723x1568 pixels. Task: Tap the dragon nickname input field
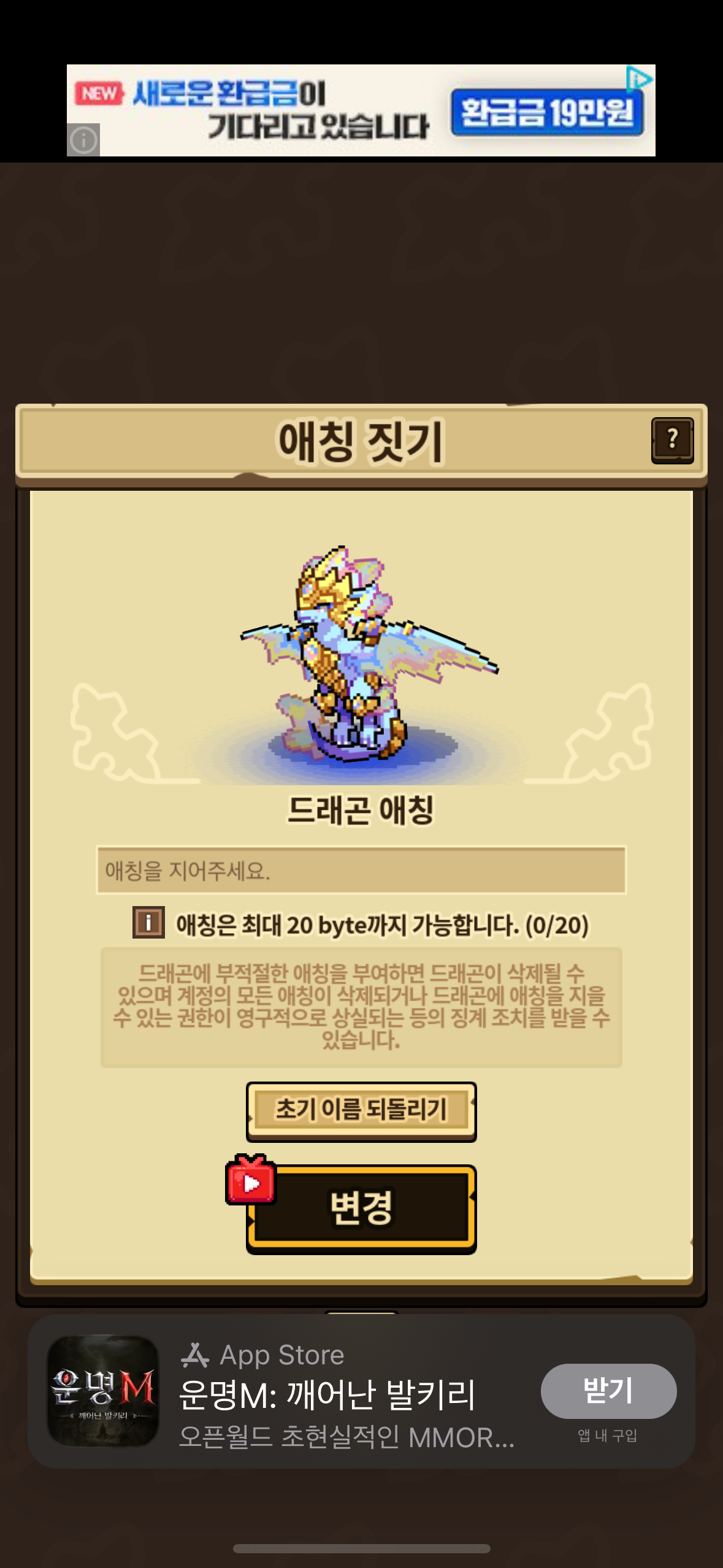click(361, 870)
